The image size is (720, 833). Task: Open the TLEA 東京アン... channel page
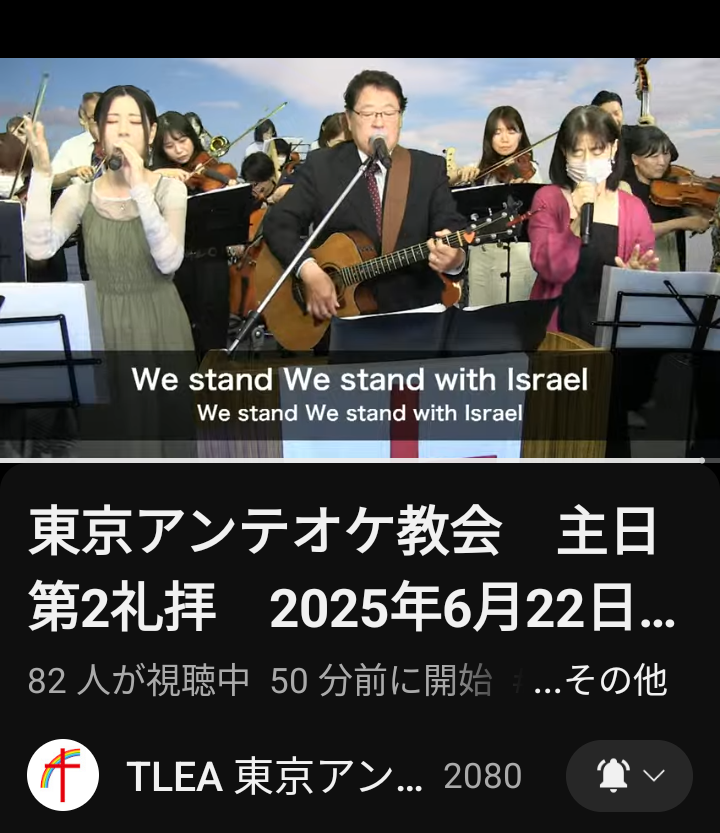[275, 776]
